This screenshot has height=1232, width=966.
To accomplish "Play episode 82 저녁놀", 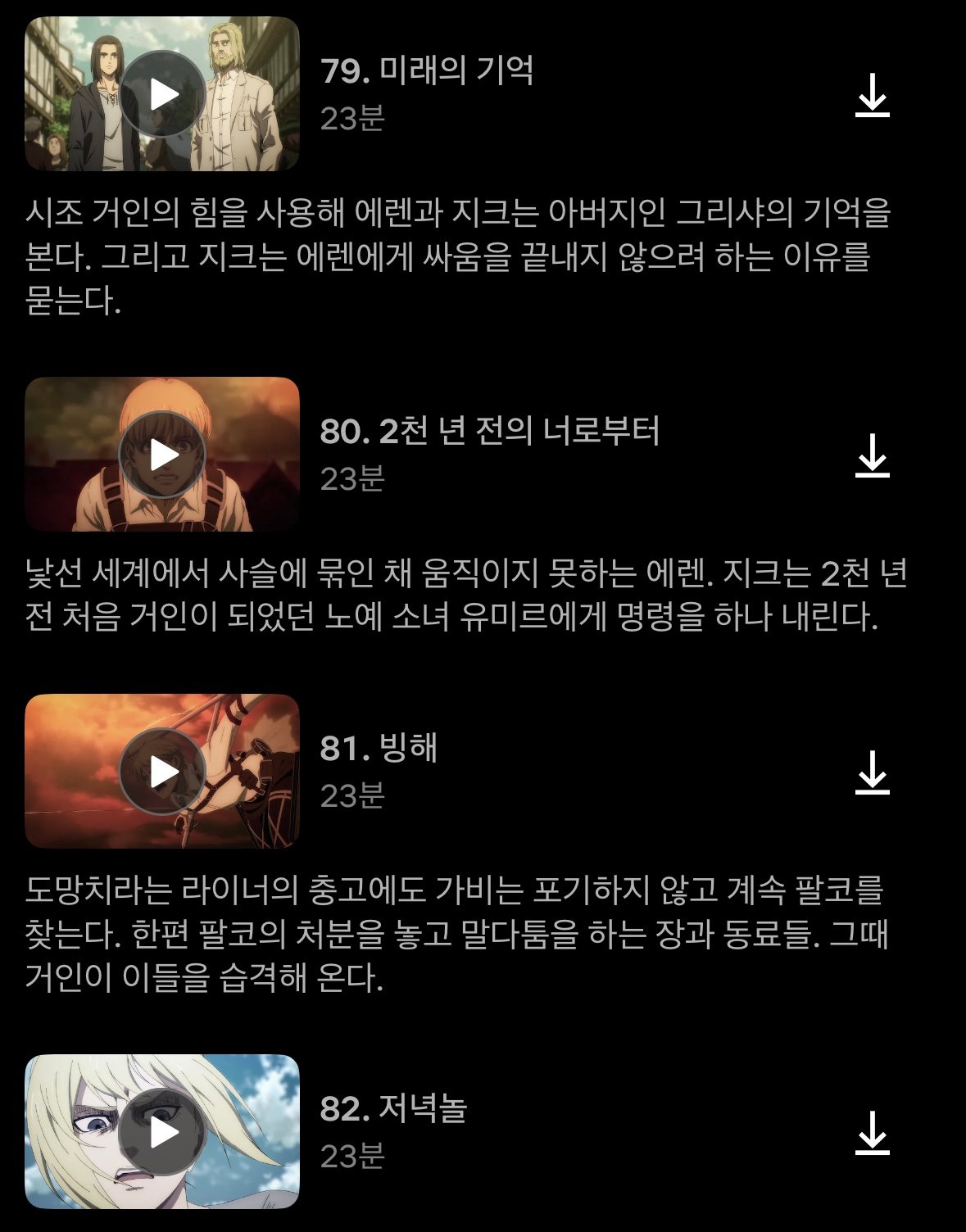I will click(x=162, y=1132).
